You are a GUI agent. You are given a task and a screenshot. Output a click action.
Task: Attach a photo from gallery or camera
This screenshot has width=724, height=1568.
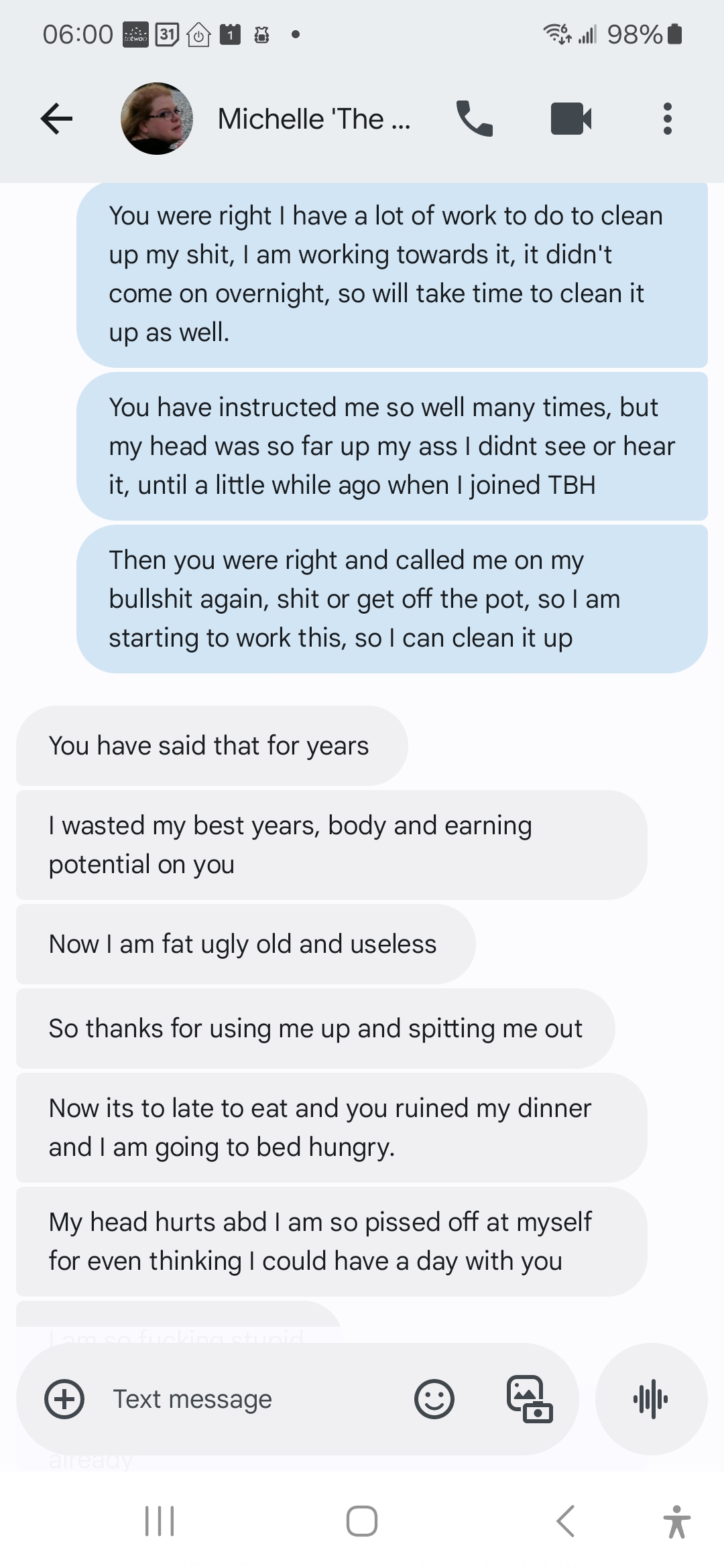530,1399
